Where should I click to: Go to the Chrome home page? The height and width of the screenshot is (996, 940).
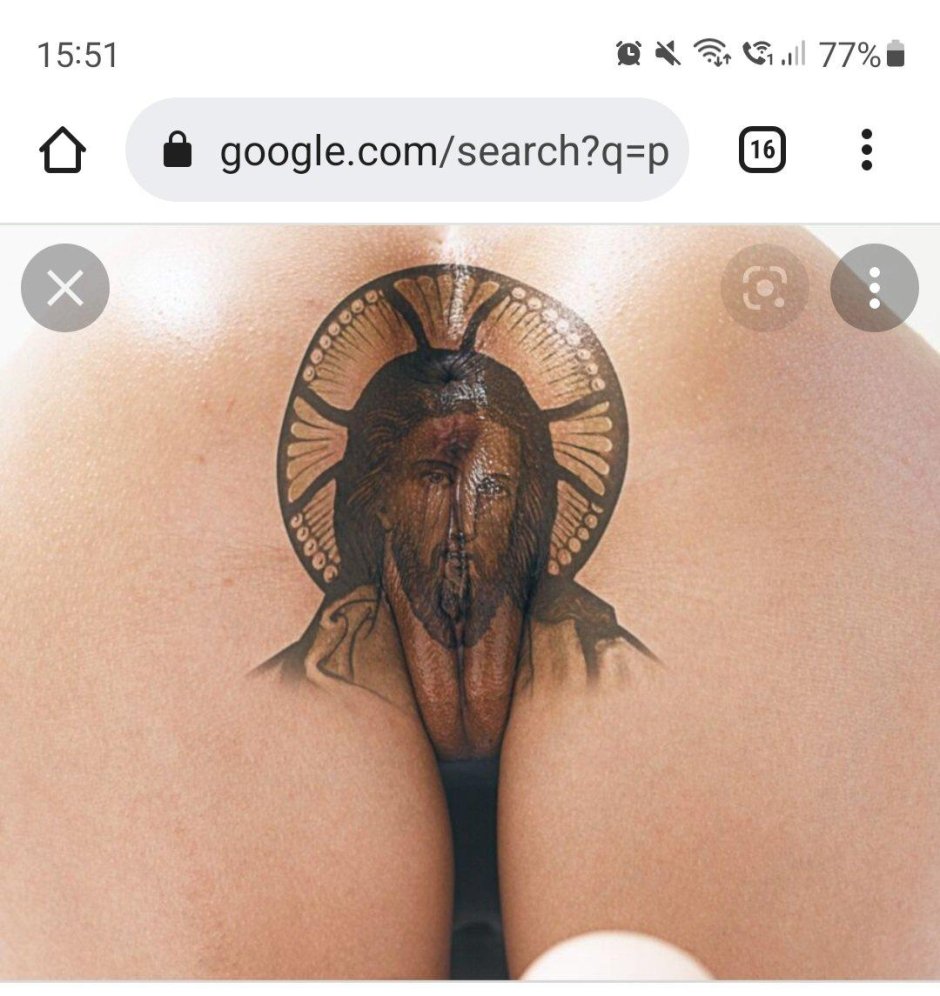[x=62, y=151]
